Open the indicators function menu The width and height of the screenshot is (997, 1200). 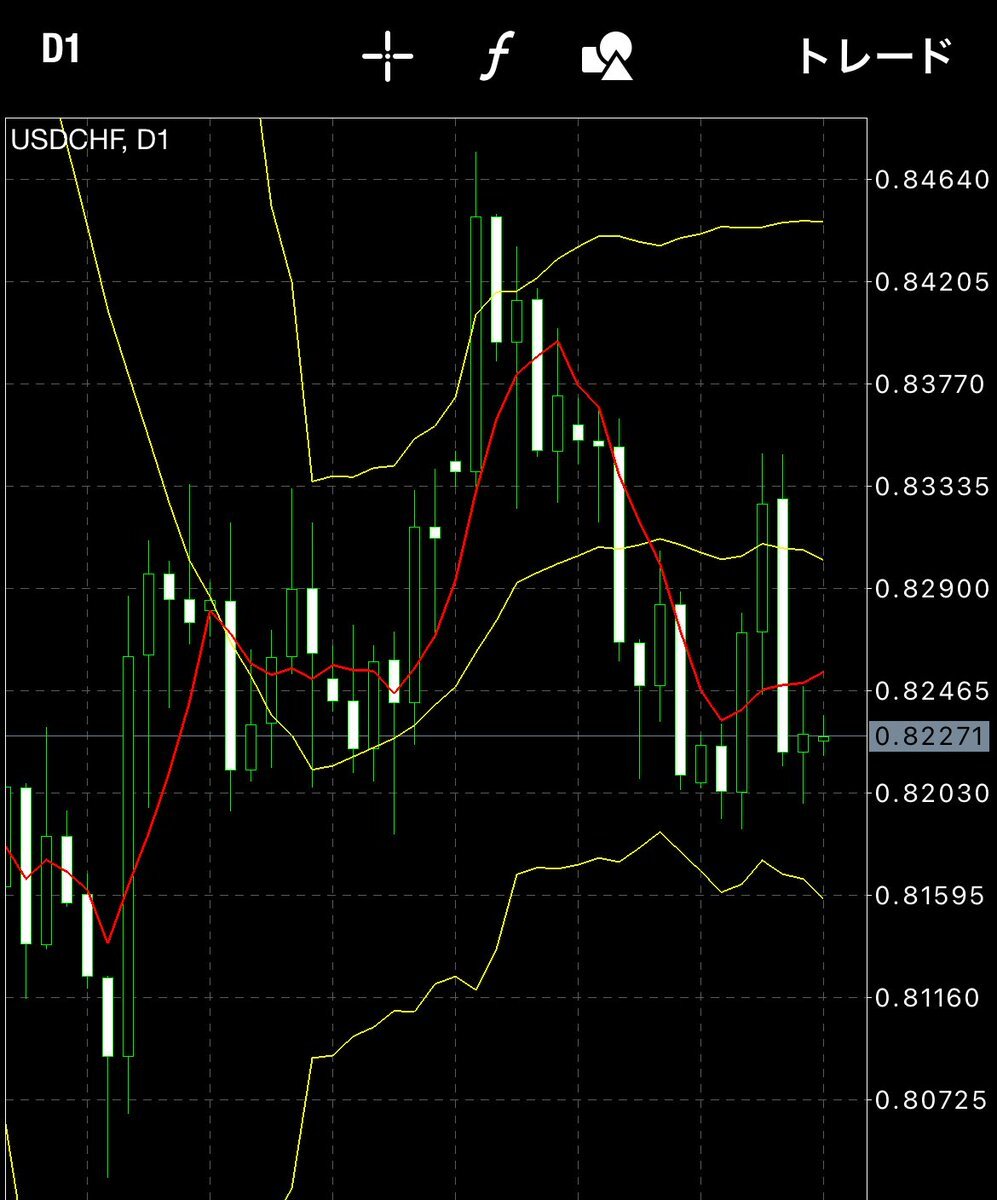tap(495, 58)
